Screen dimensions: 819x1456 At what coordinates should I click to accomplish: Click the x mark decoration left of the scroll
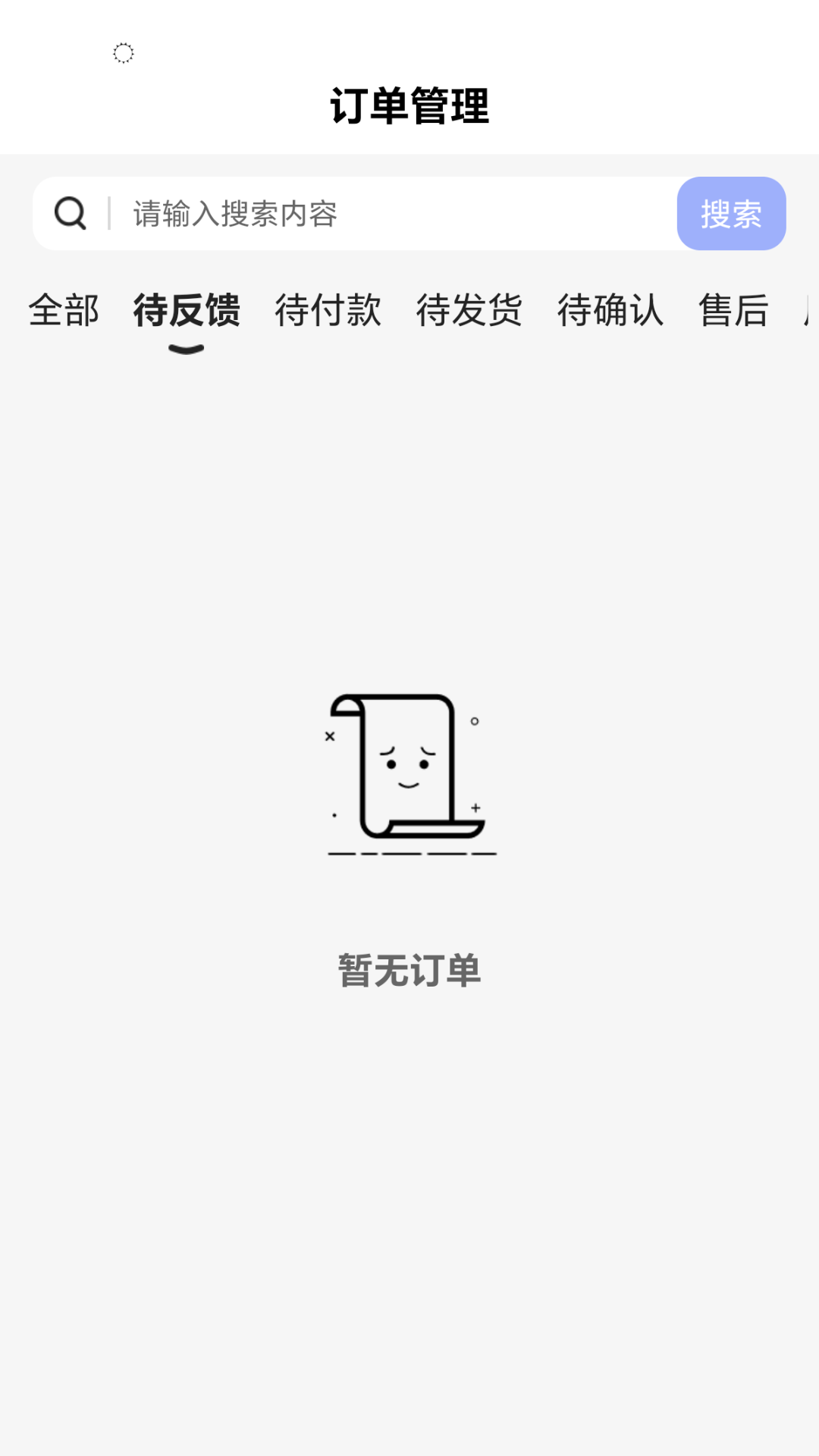tap(330, 736)
